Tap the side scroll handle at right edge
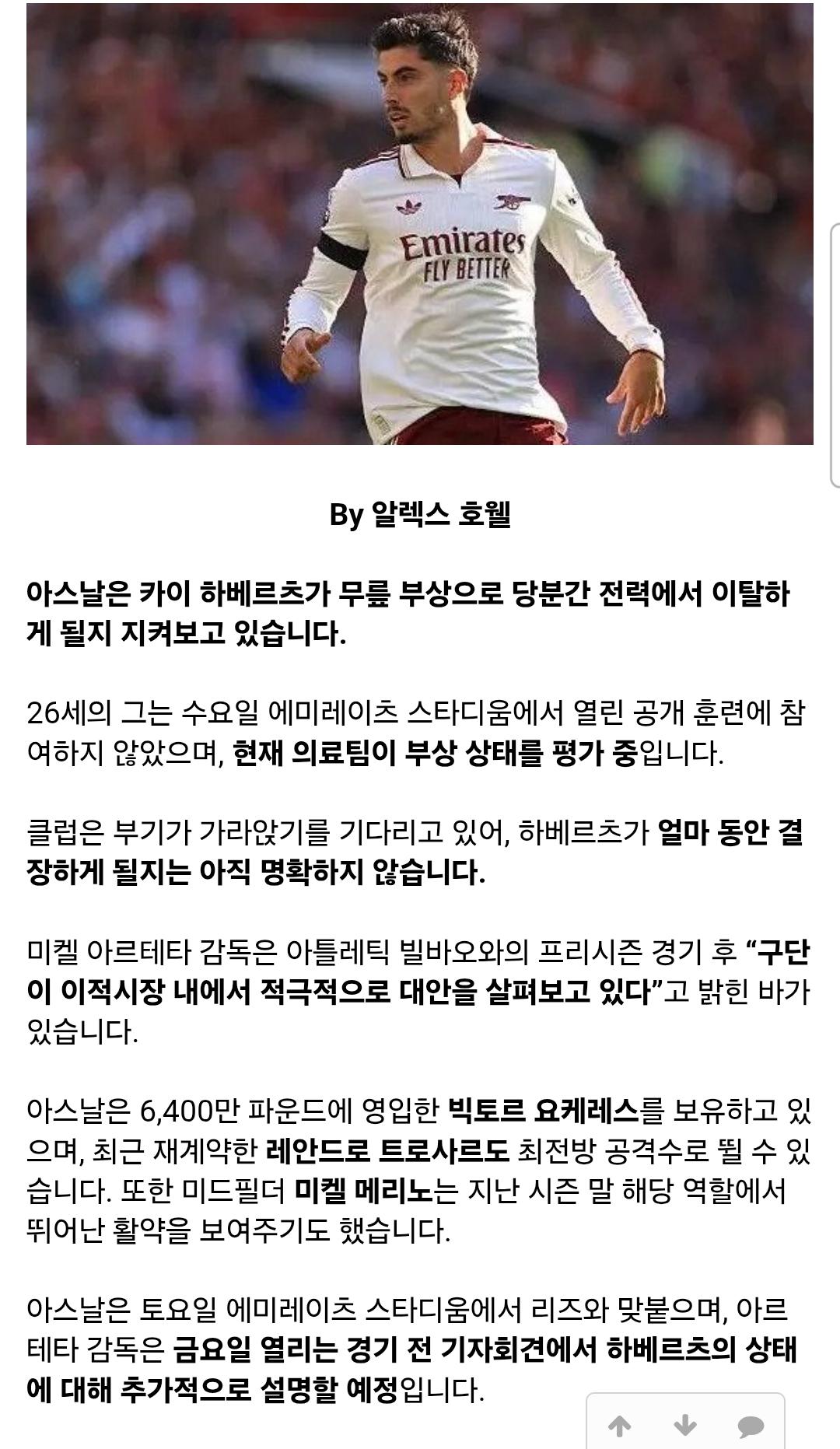 click(833, 354)
